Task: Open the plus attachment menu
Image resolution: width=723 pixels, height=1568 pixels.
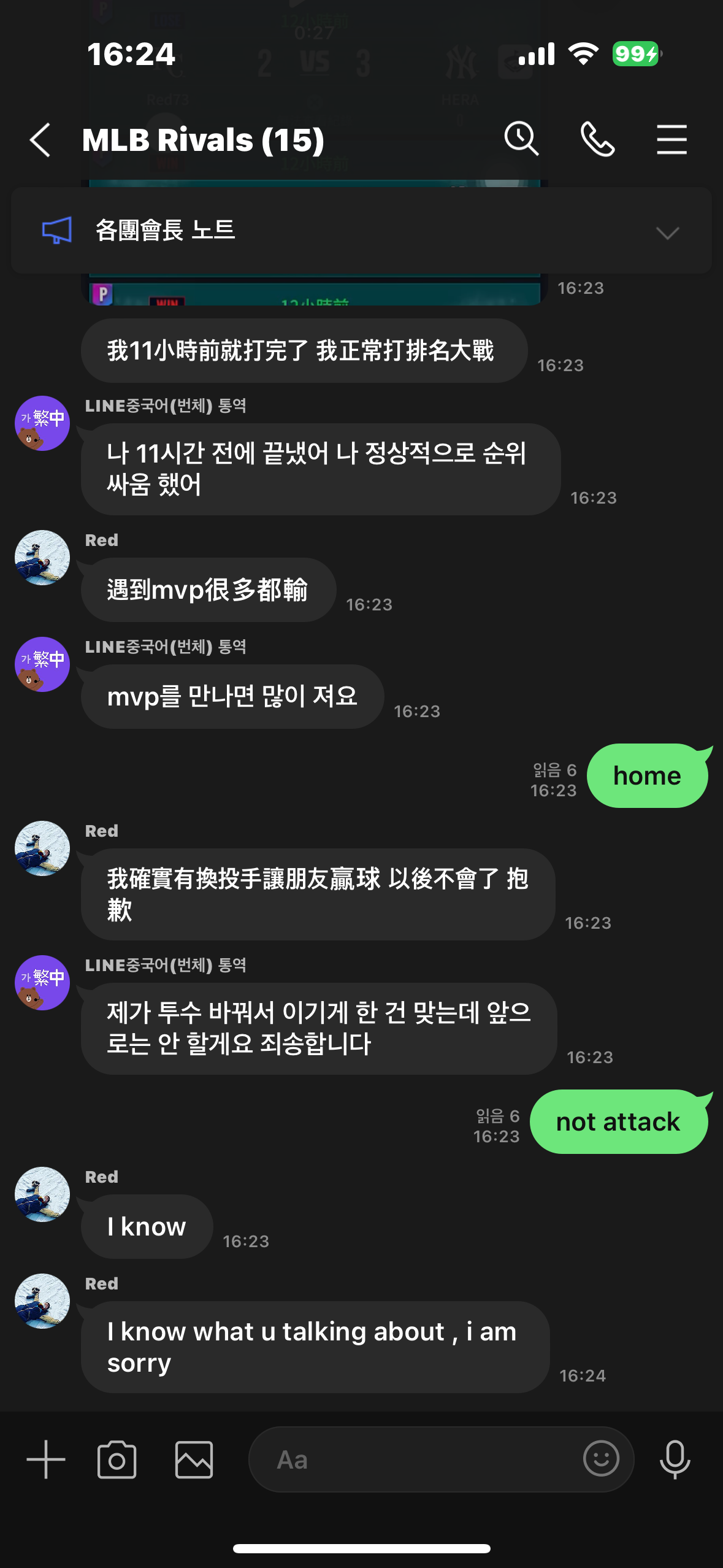Action: tap(46, 1459)
